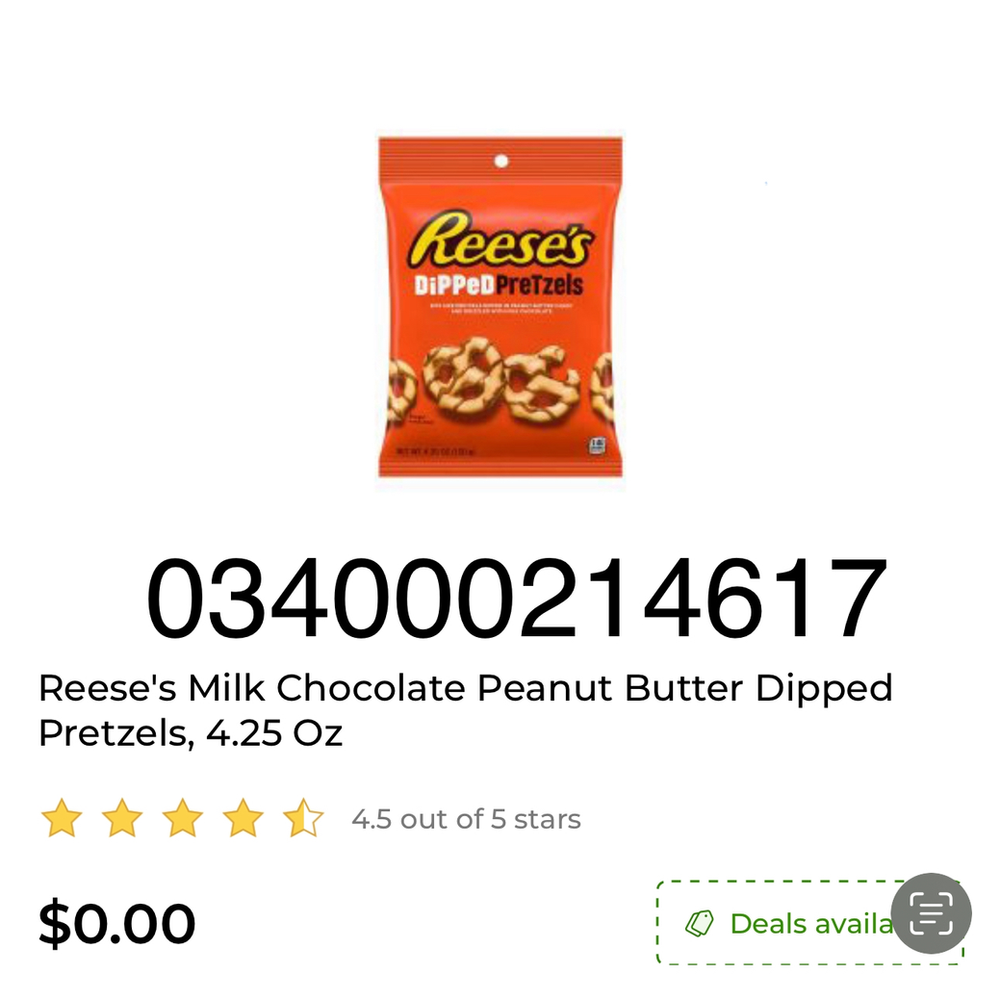View the 4.5 out of 5 stars ratings
This screenshot has width=1000, height=995.
click(311, 819)
